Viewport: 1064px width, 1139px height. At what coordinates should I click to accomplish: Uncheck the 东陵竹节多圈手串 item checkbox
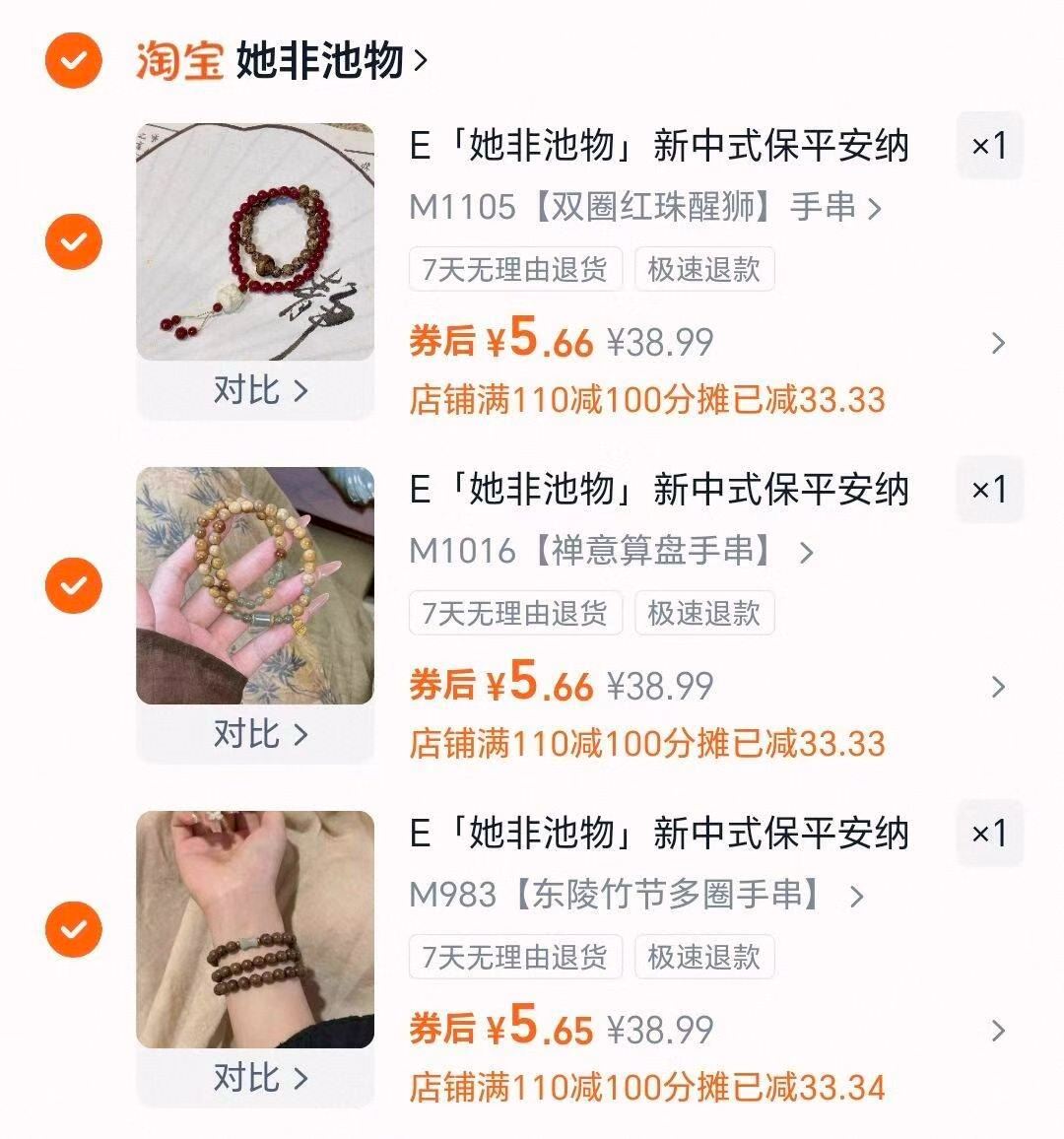pyautogui.click(x=71, y=926)
